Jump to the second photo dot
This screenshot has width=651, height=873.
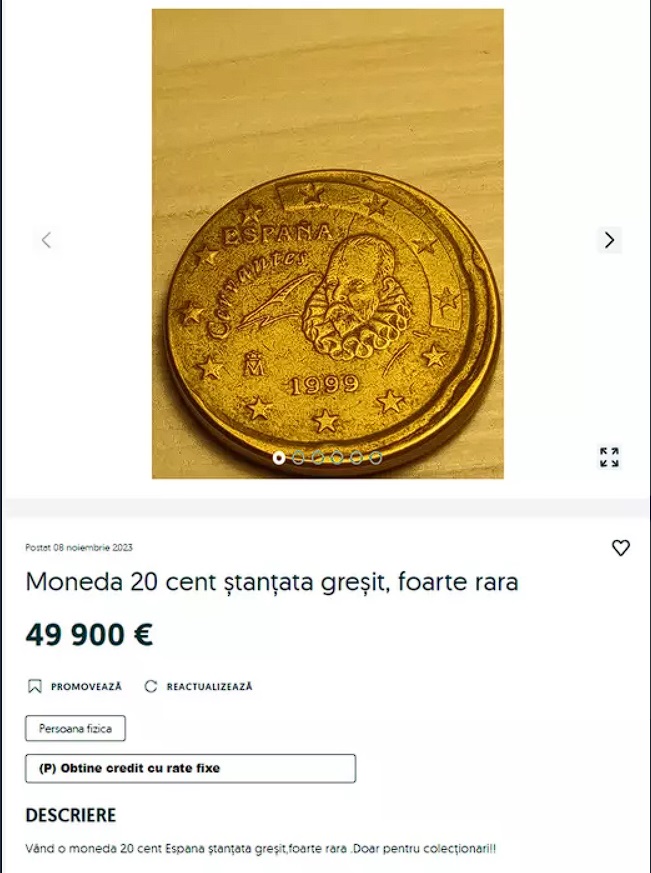pos(298,458)
